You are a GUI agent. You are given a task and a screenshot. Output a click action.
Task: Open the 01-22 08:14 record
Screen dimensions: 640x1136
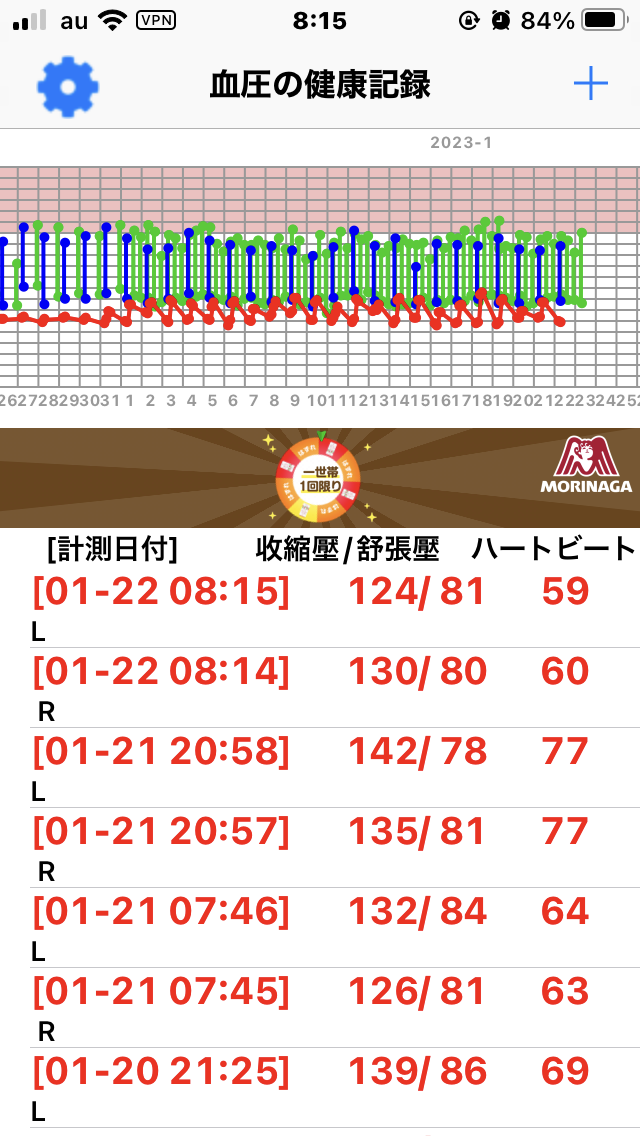point(320,688)
